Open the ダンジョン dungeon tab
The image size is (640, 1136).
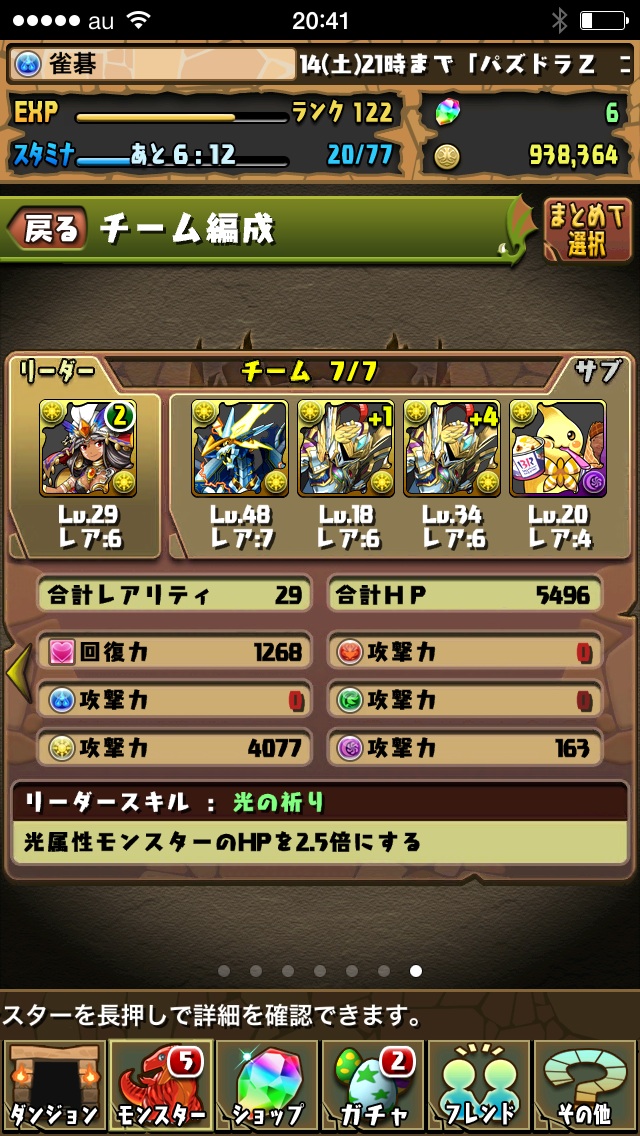[x=54, y=1086]
